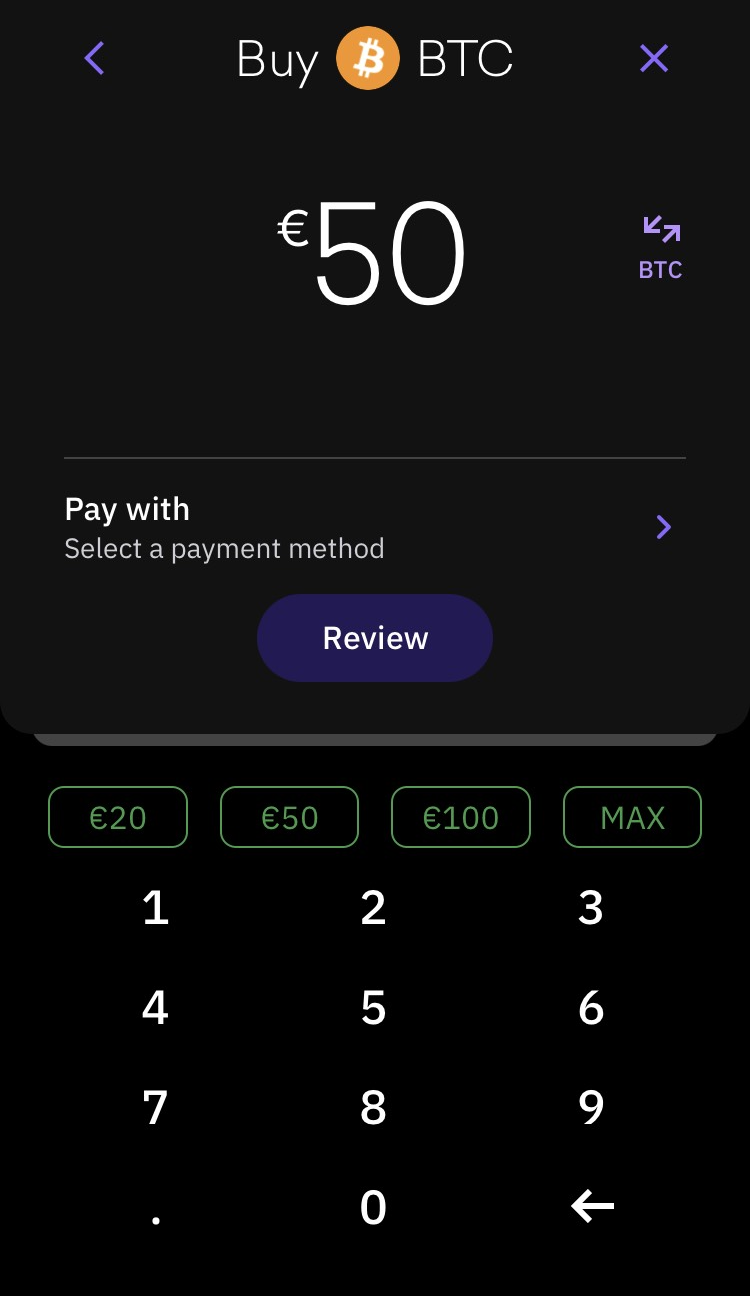Tap keypad number 8
The height and width of the screenshot is (1296, 750).
(373, 1108)
